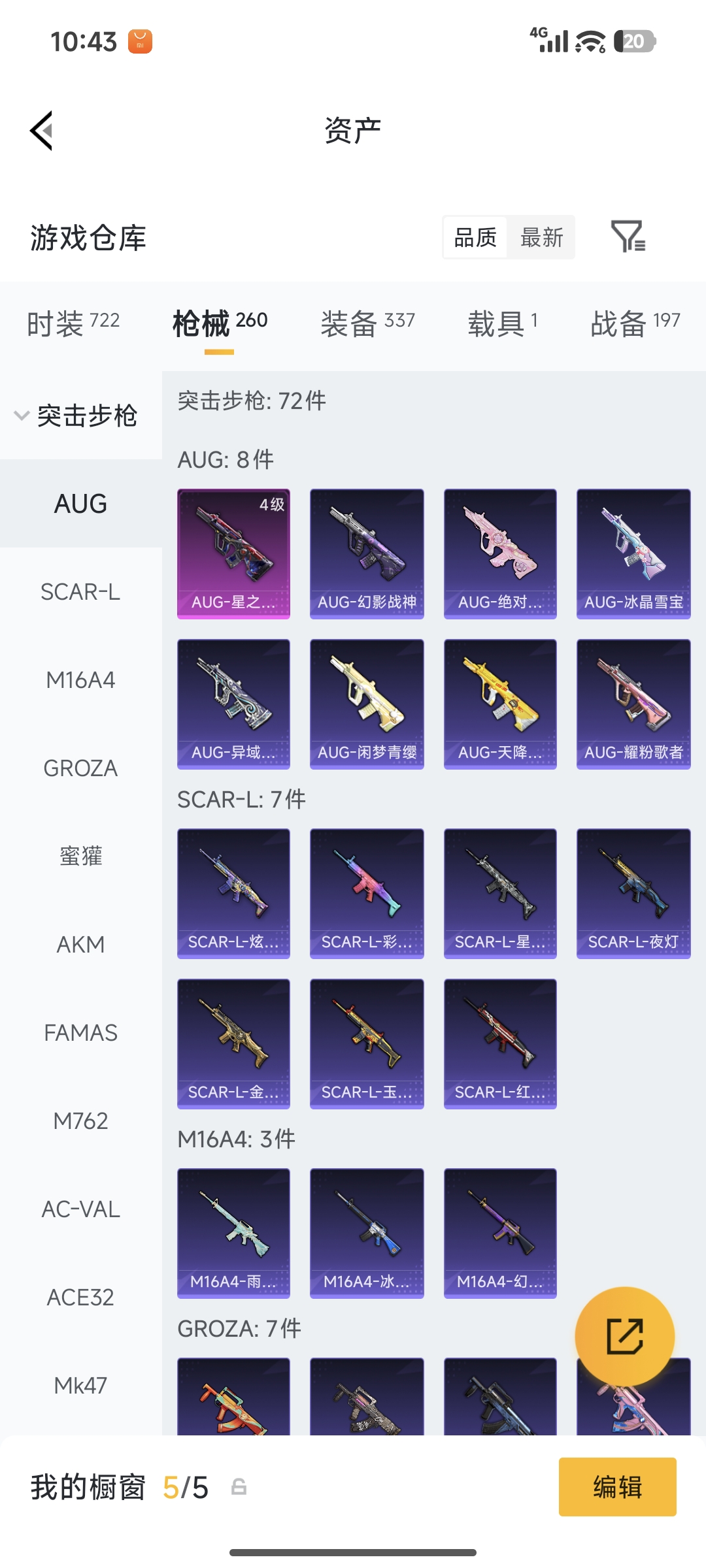Select SCAR-L in the side list

tap(80, 592)
